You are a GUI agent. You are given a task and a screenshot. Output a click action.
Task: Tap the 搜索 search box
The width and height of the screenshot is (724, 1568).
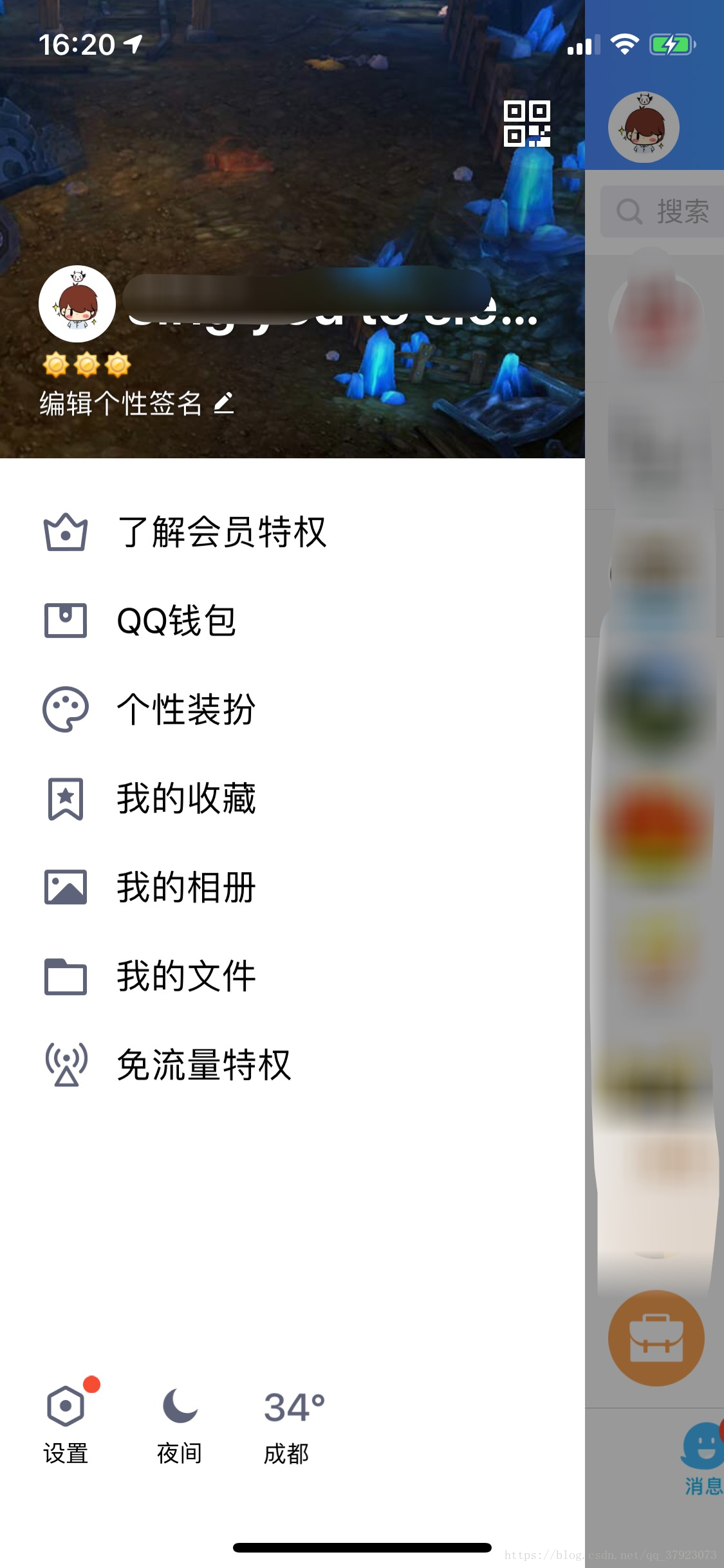[x=662, y=212]
